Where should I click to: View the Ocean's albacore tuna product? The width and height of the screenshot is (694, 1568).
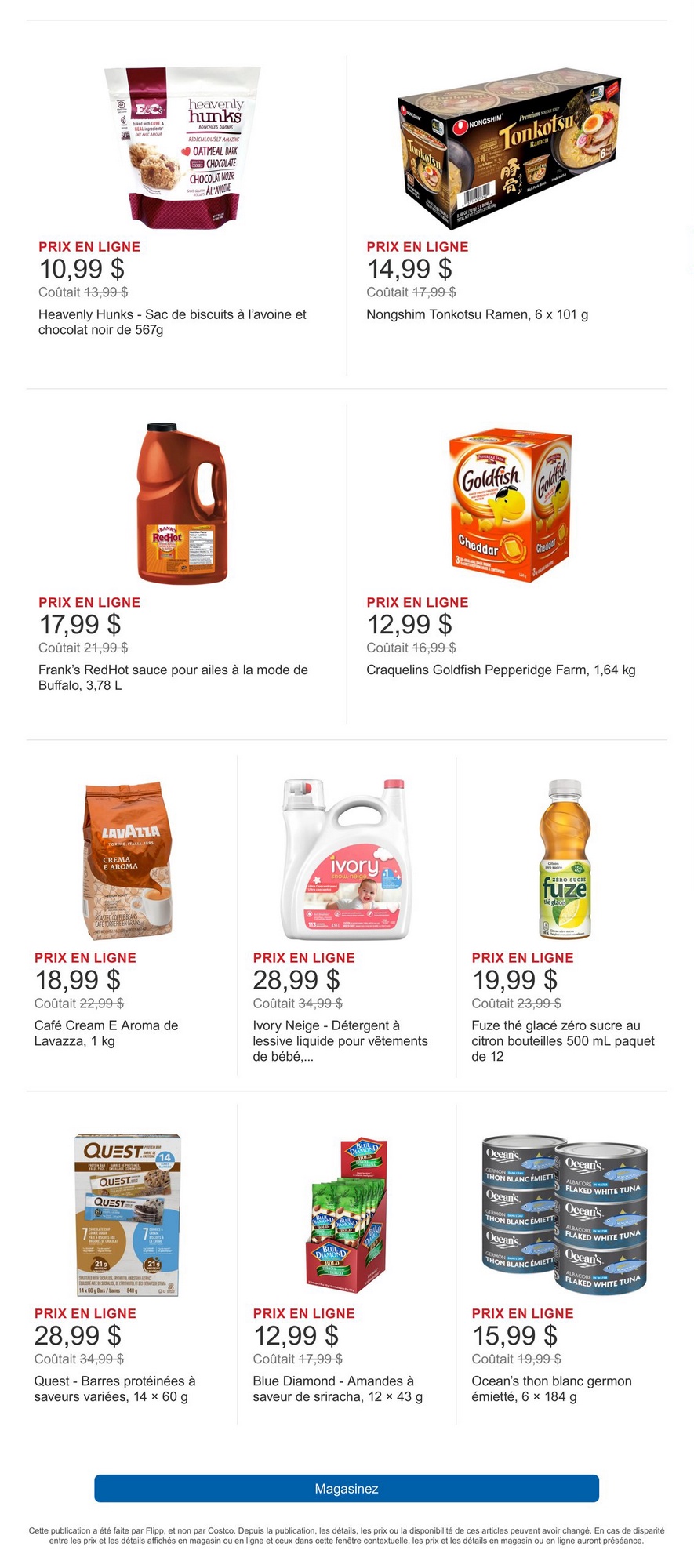565,1214
